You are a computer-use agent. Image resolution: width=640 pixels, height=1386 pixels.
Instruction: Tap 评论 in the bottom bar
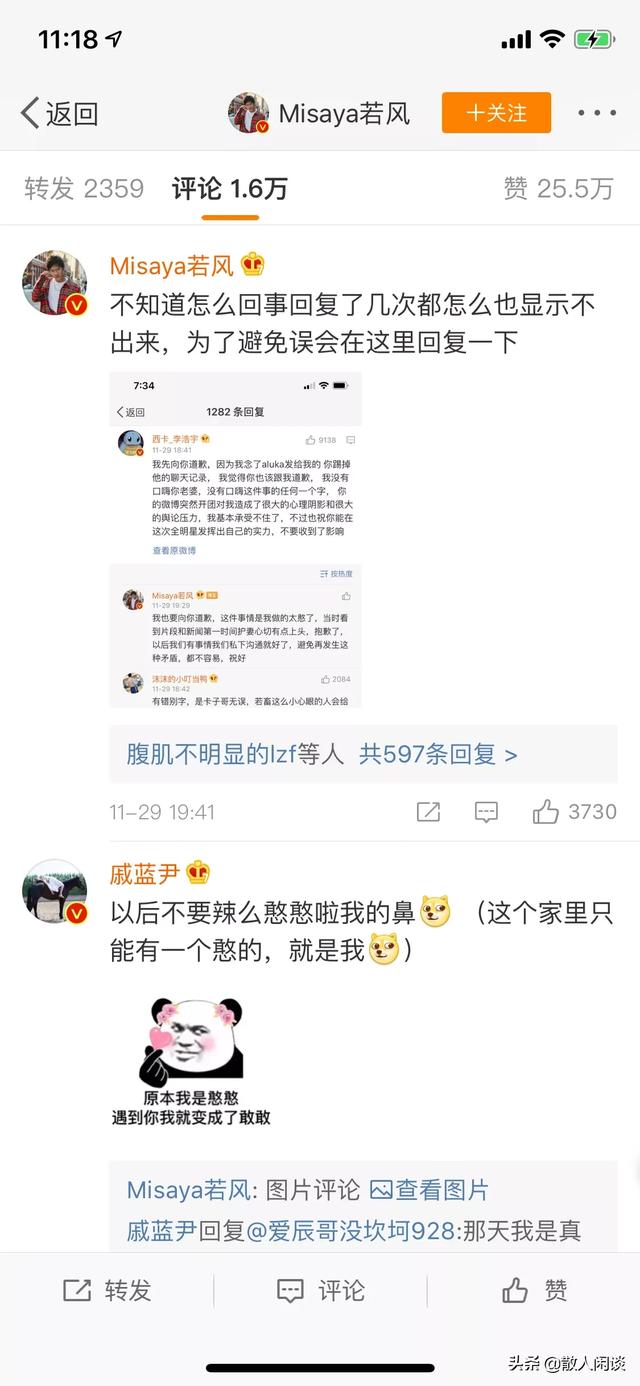pyautogui.click(x=320, y=1290)
